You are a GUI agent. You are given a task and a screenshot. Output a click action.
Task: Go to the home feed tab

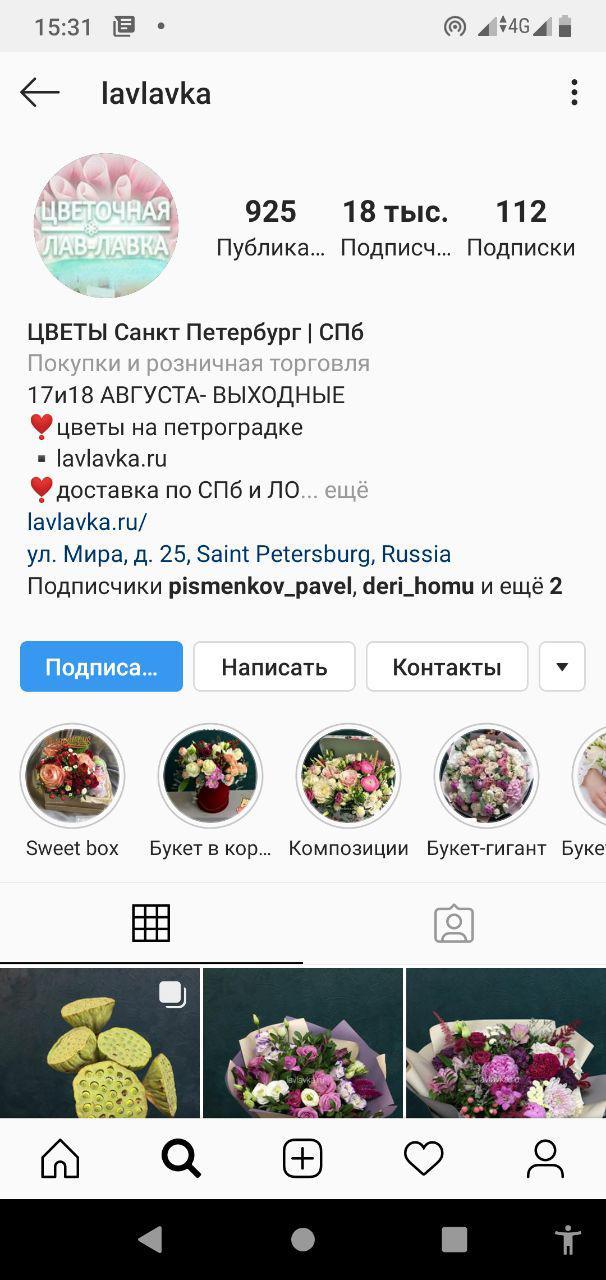click(60, 1159)
